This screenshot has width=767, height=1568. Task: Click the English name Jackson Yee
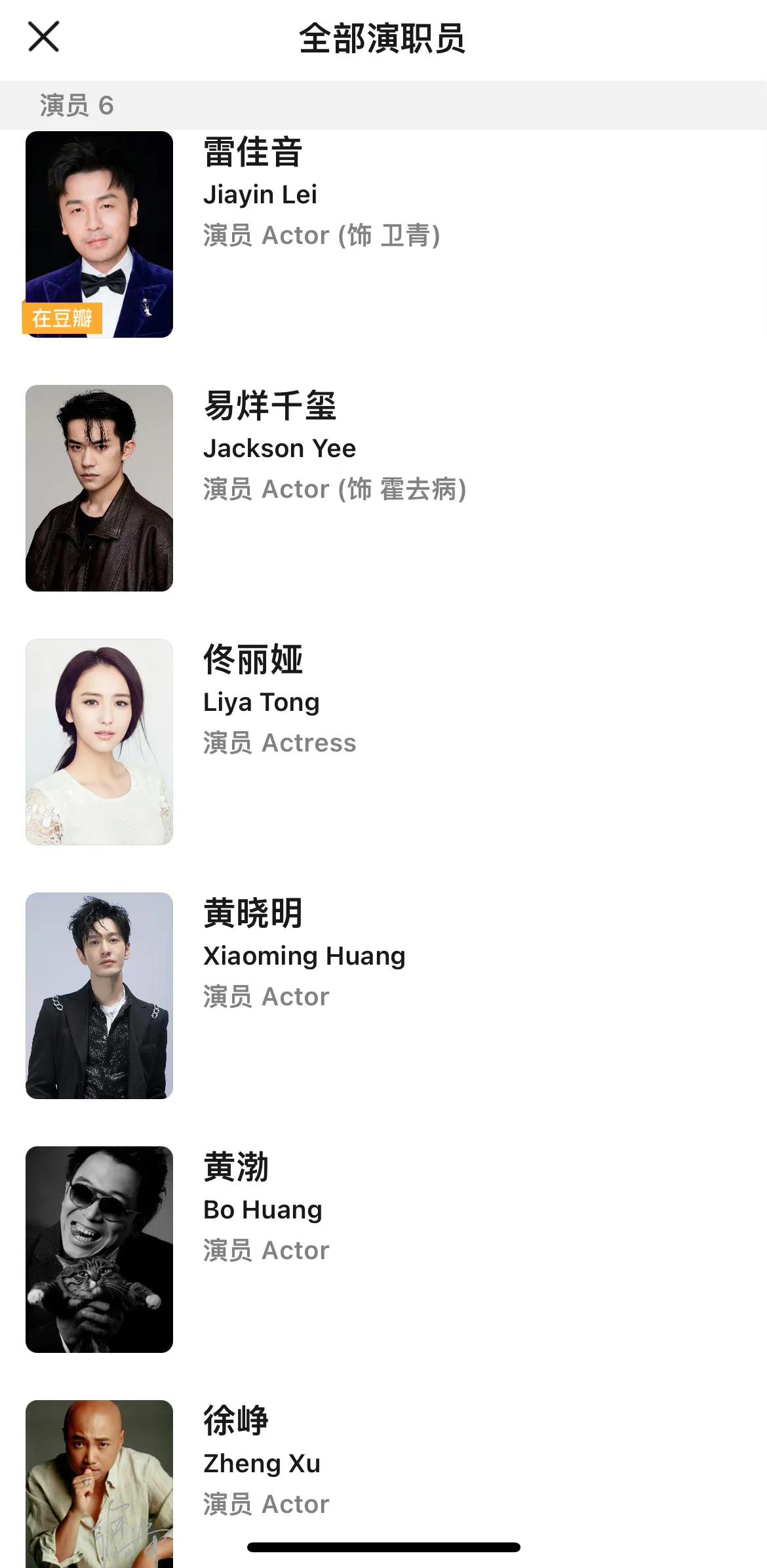(x=279, y=449)
